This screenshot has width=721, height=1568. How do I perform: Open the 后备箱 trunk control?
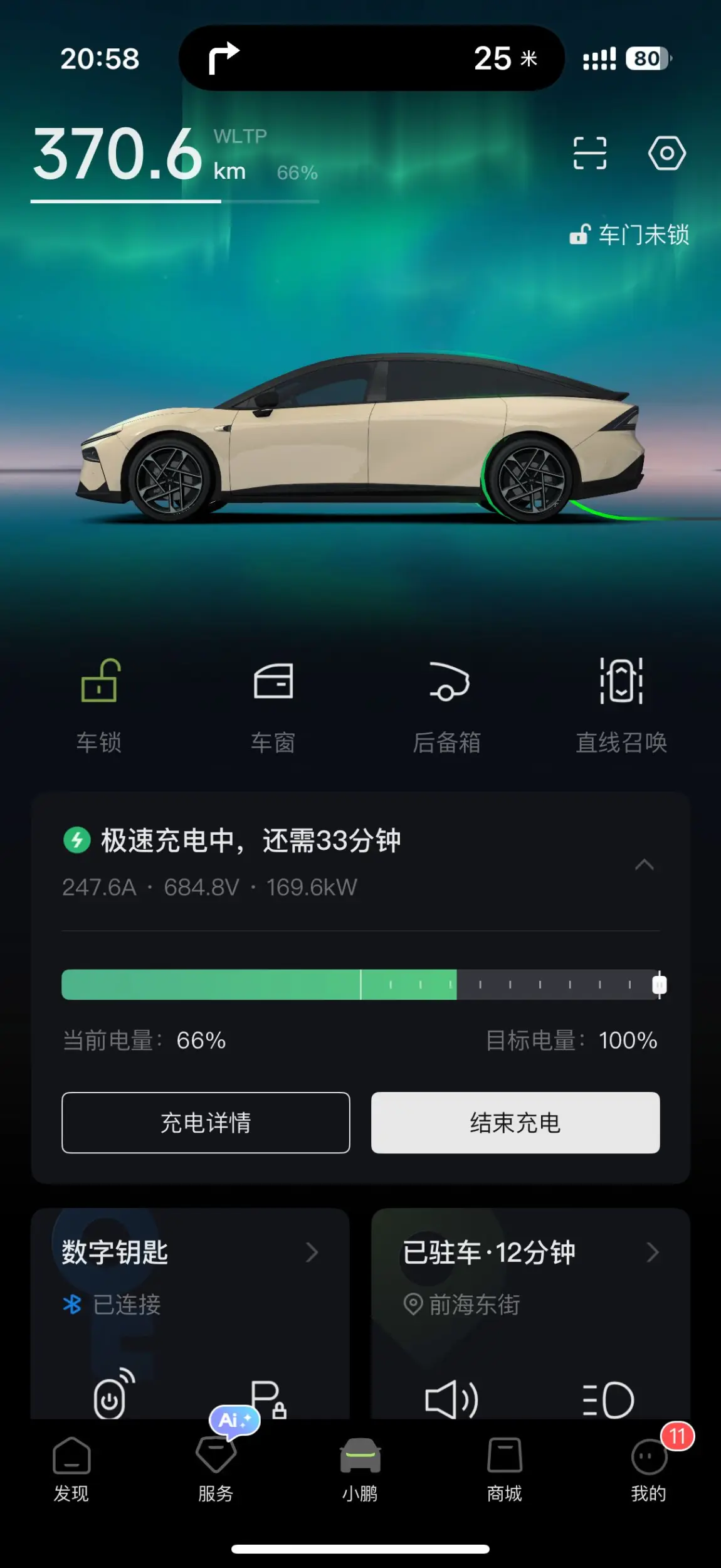coord(447,705)
